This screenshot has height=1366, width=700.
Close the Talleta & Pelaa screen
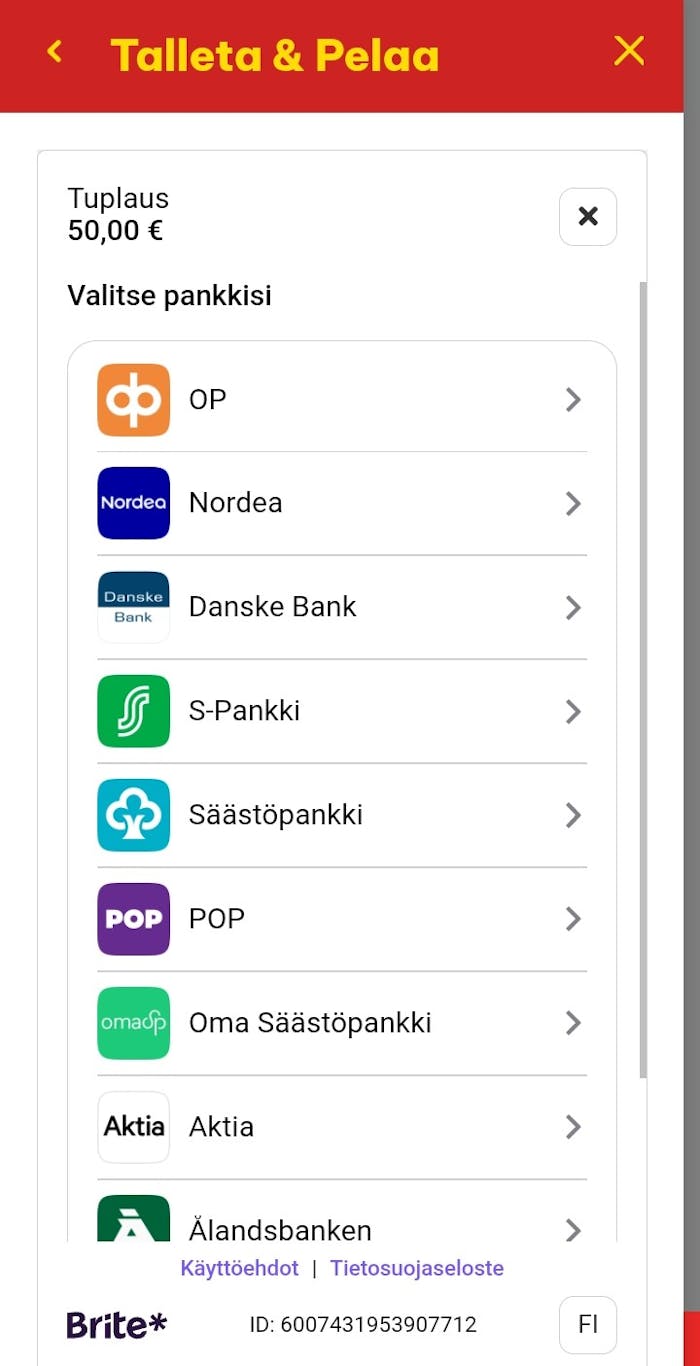(629, 51)
